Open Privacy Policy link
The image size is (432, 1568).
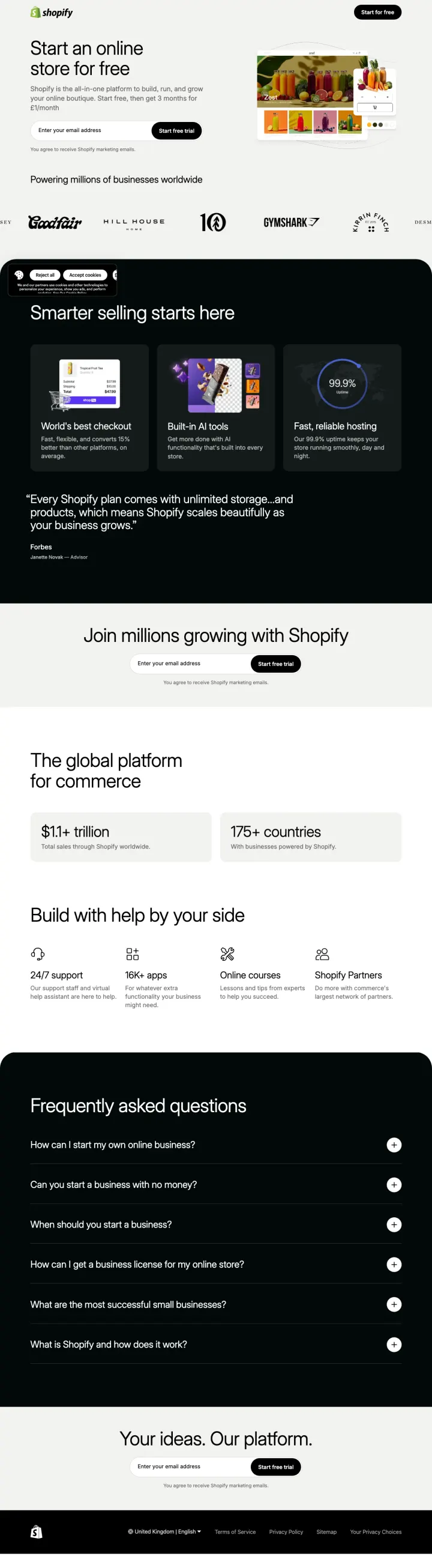point(286,1532)
